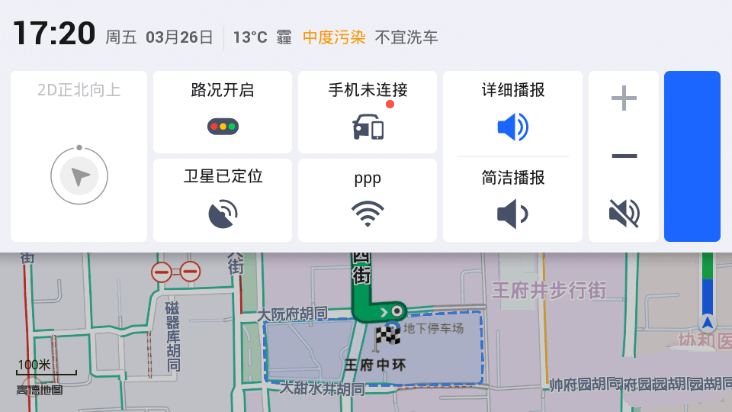Increase volume with the plus button
This screenshot has height=412, width=732.
pos(624,98)
